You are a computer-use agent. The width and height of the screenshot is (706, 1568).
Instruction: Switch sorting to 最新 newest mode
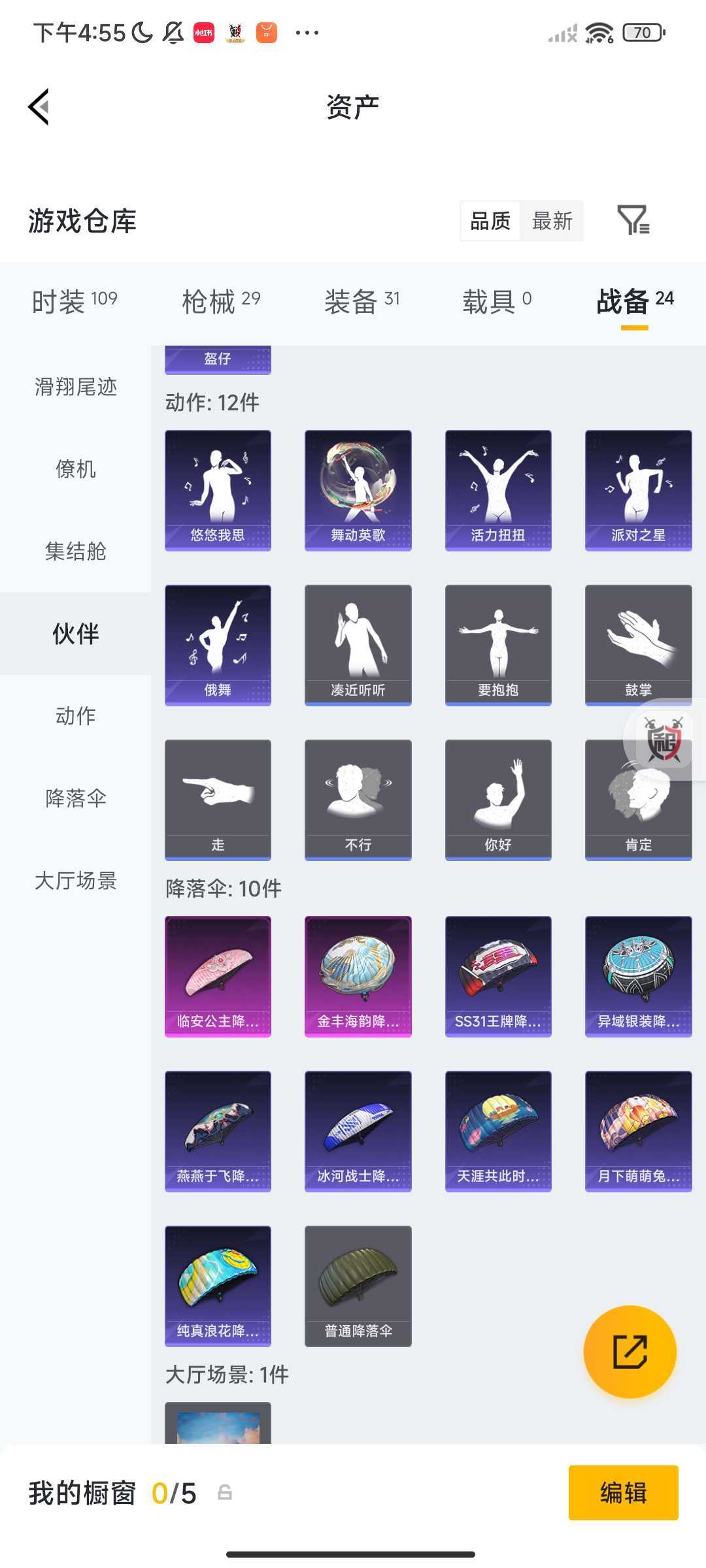pos(552,221)
